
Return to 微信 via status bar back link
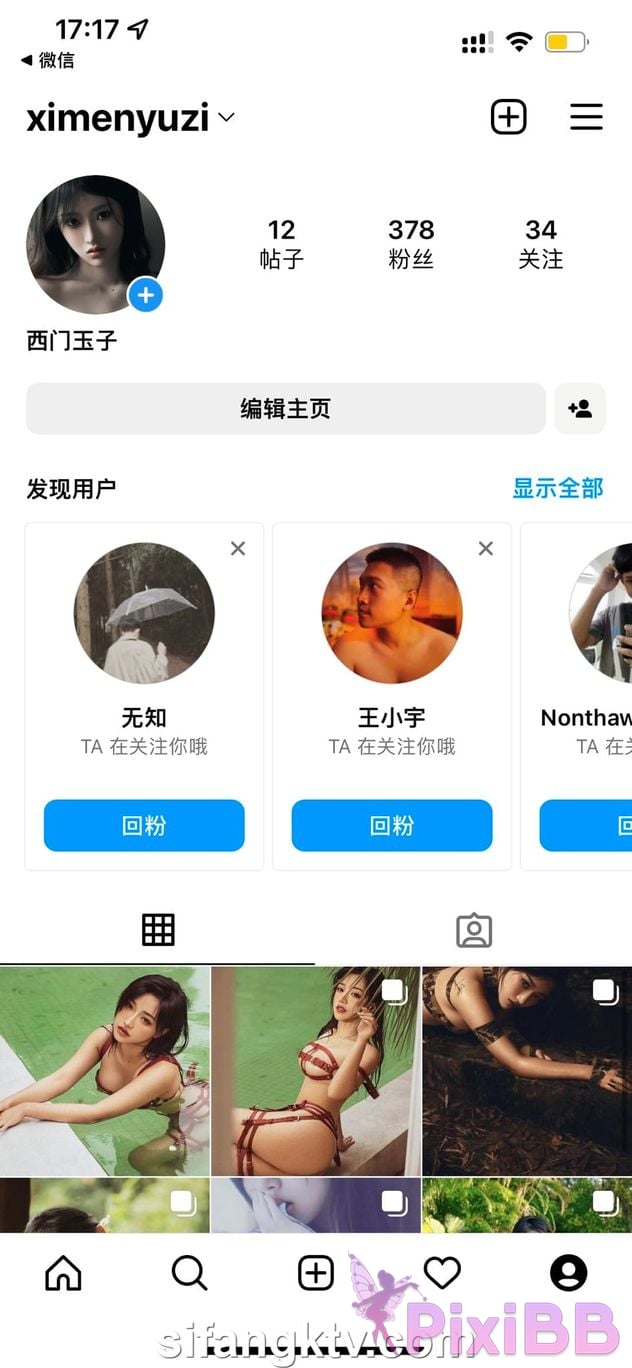[47, 60]
